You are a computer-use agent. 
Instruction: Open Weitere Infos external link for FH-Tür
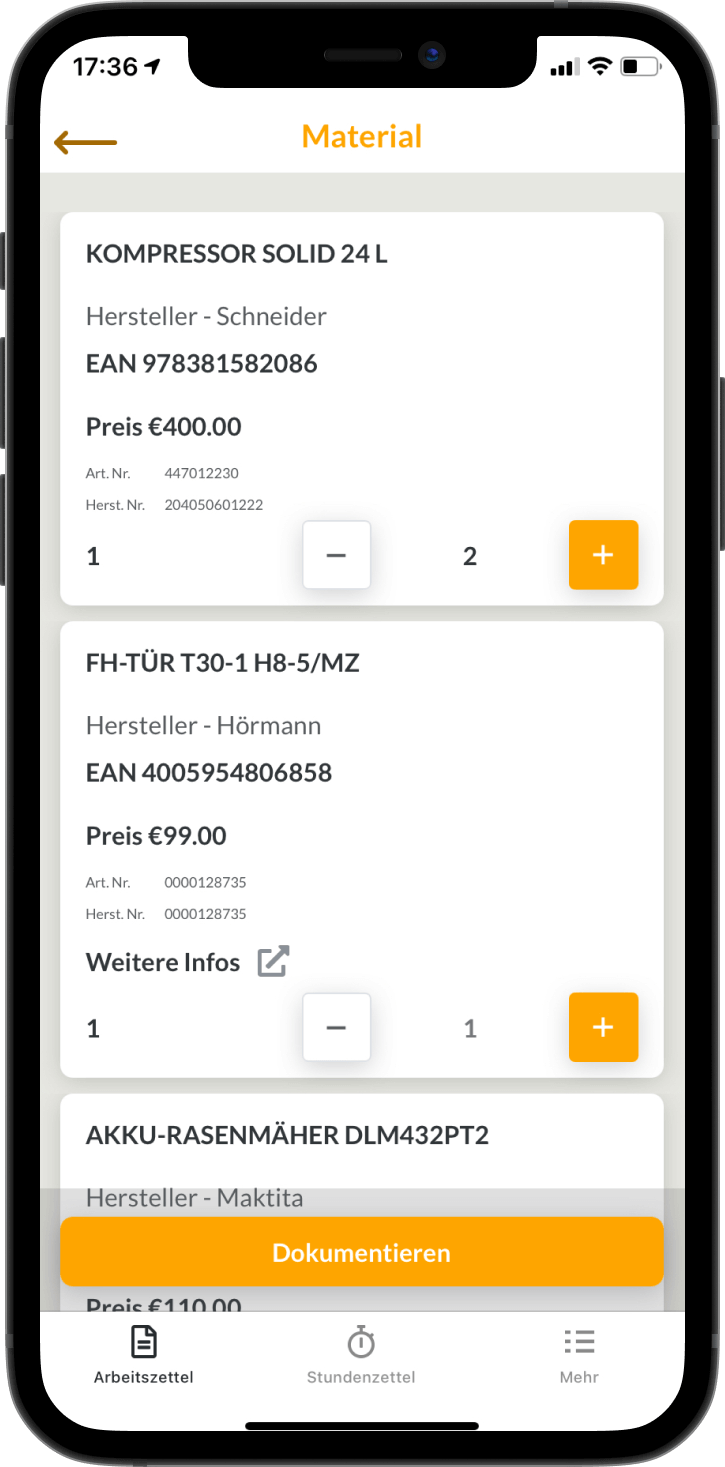pyautogui.click(x=273, y=962)
